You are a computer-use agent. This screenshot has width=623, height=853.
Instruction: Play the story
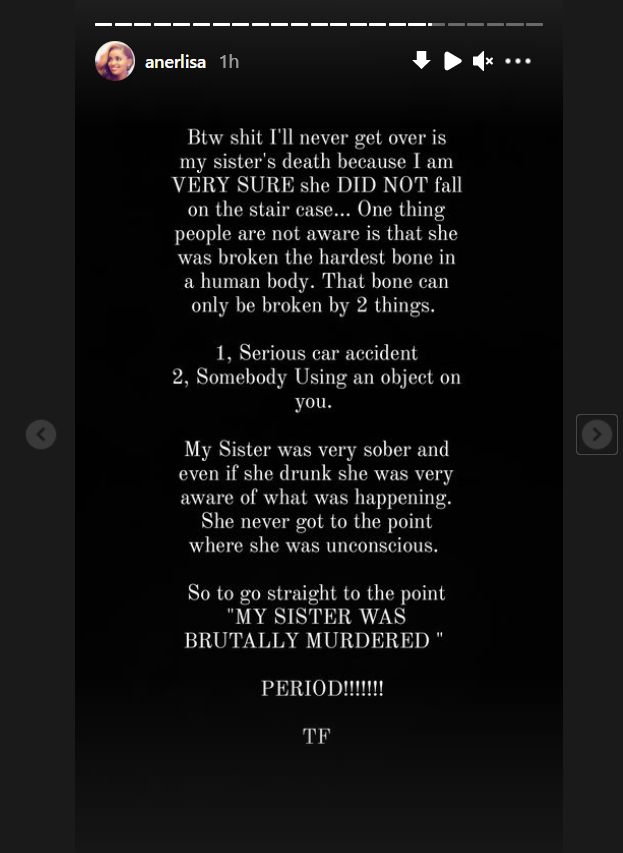tap(452, 61)
